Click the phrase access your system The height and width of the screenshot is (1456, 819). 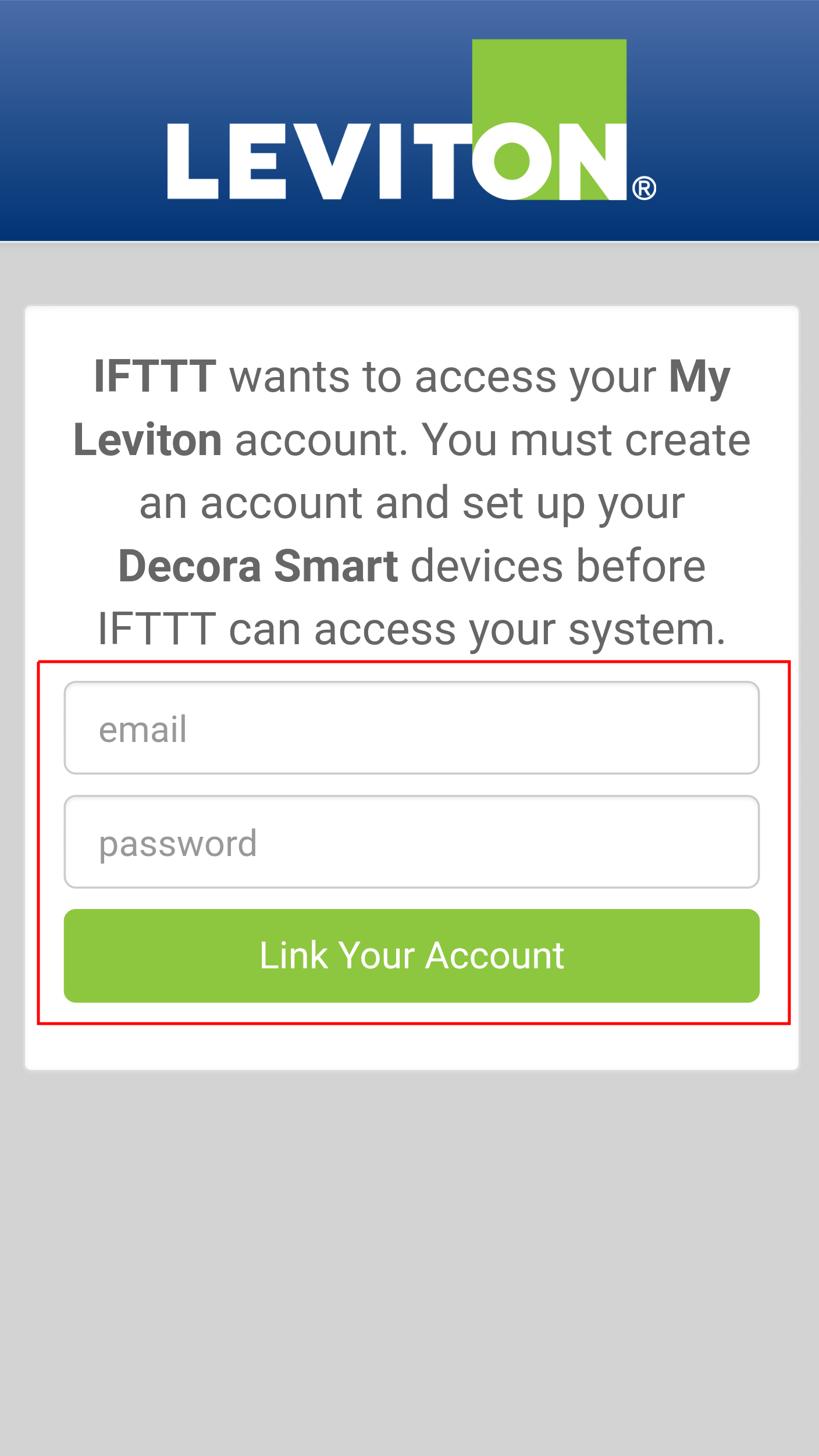coord(524,628)
